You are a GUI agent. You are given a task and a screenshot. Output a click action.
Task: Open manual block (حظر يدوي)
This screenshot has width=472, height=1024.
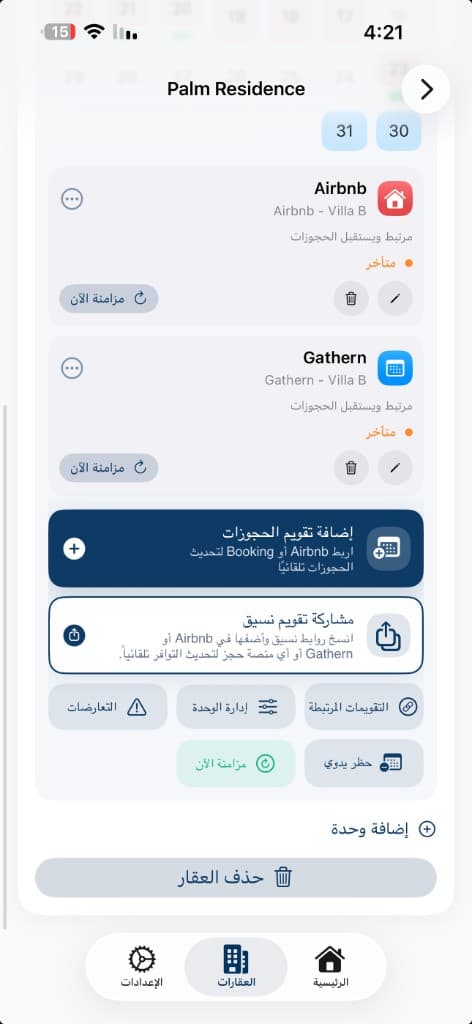(x=364, y=763)
